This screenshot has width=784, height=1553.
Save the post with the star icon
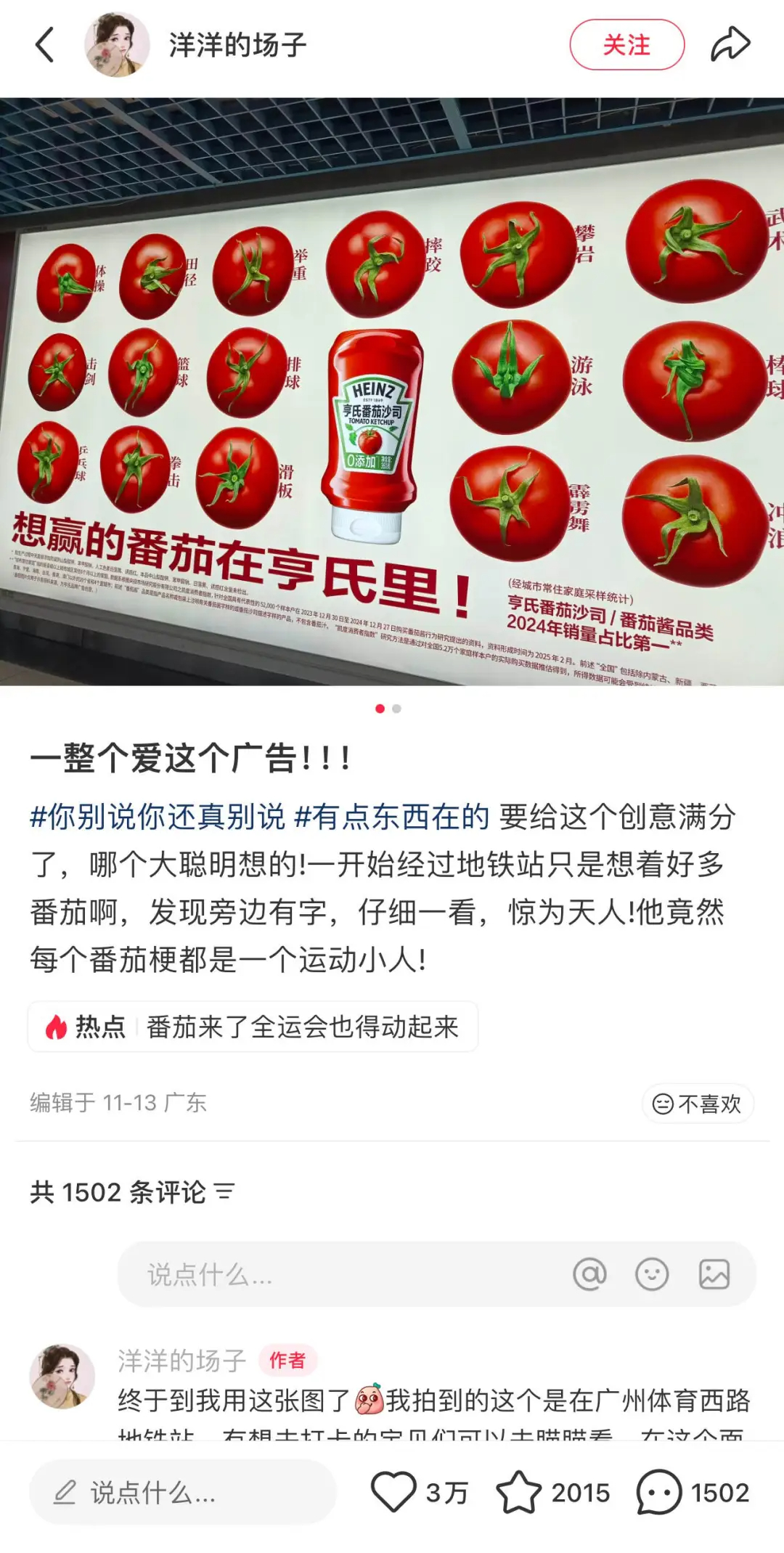[518, 1492]
